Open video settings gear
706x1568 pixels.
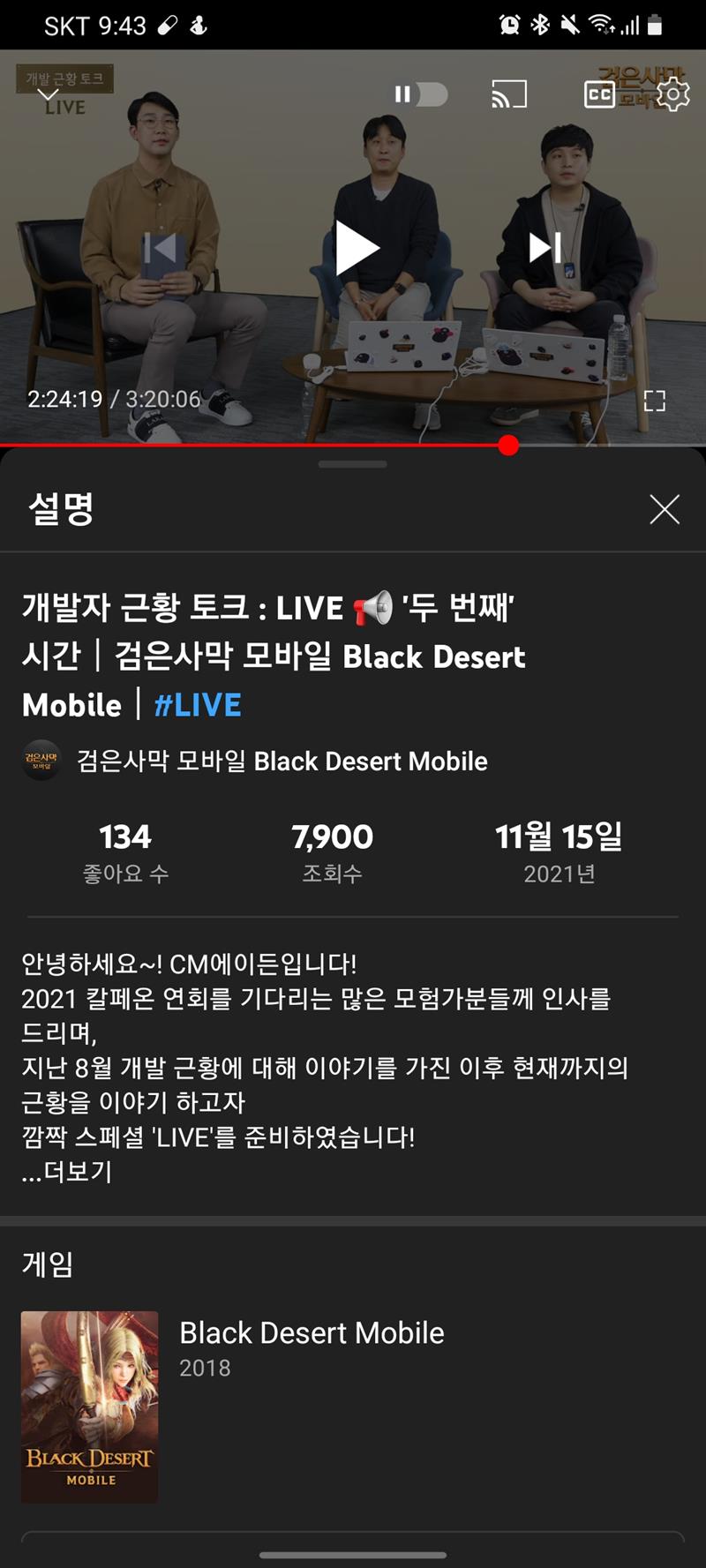[x=673, y=94]
